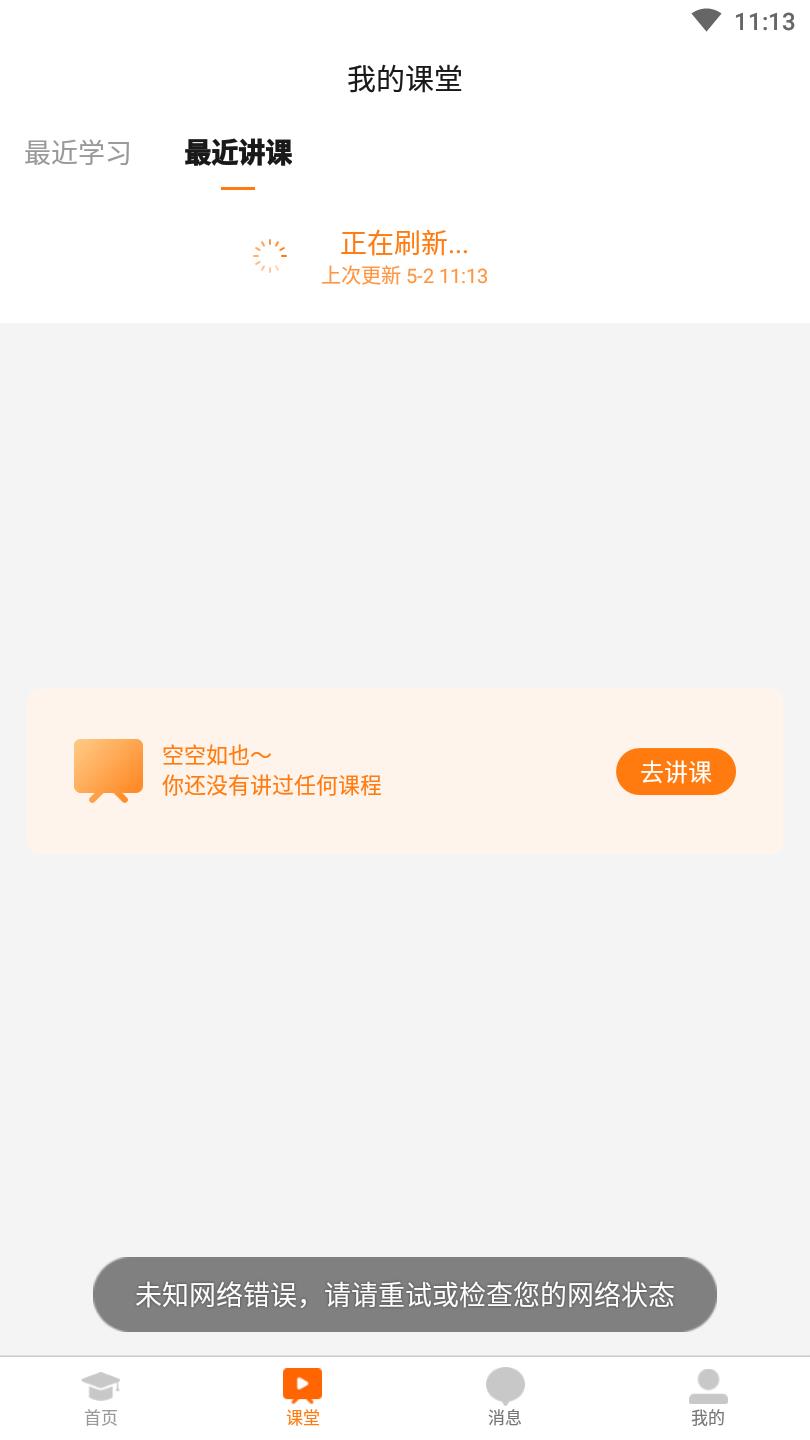
Task: Switch to the 最近学习 tab
Action: 78,153
